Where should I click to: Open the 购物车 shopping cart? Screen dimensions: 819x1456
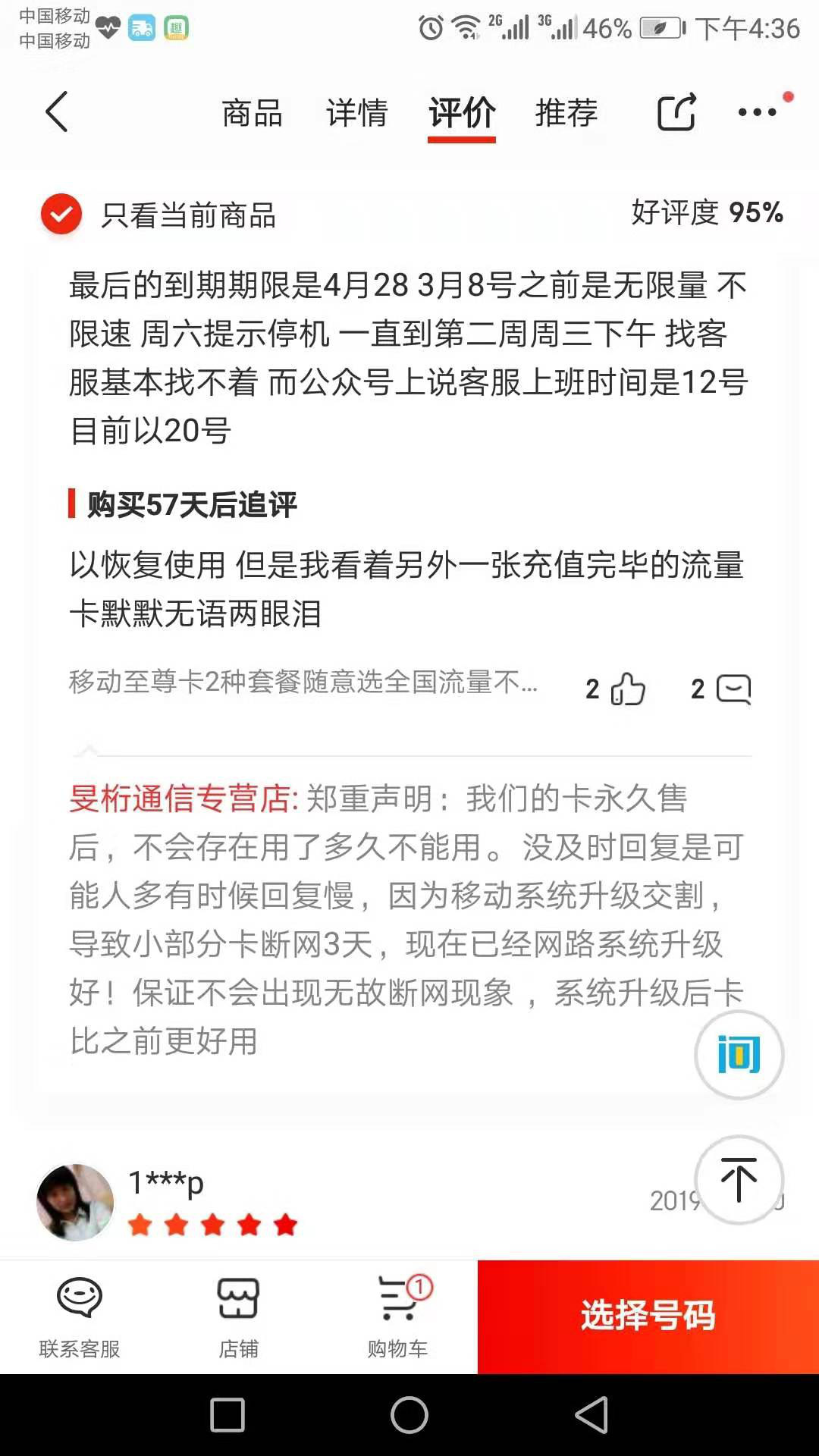click(397, 1316)
